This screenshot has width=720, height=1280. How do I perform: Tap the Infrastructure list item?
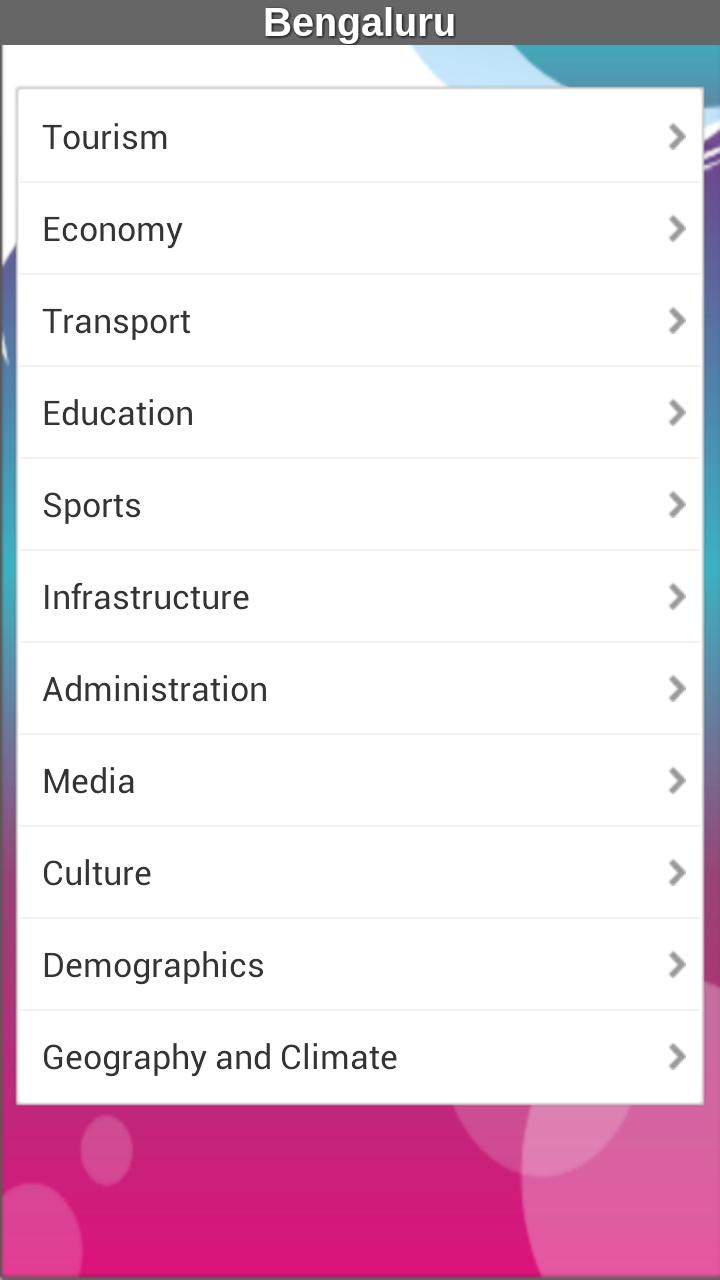[x=360, y=597]
